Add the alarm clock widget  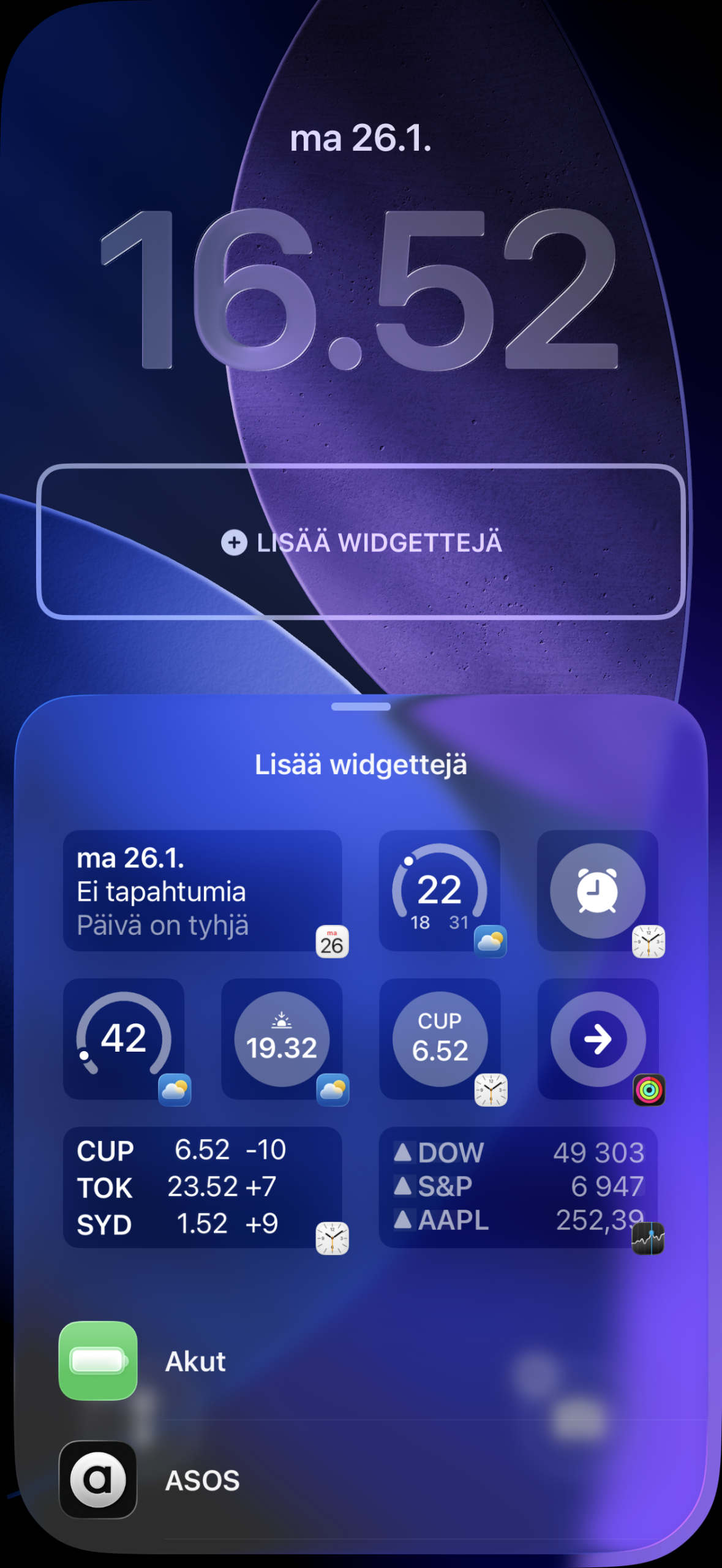click(597, 891)
